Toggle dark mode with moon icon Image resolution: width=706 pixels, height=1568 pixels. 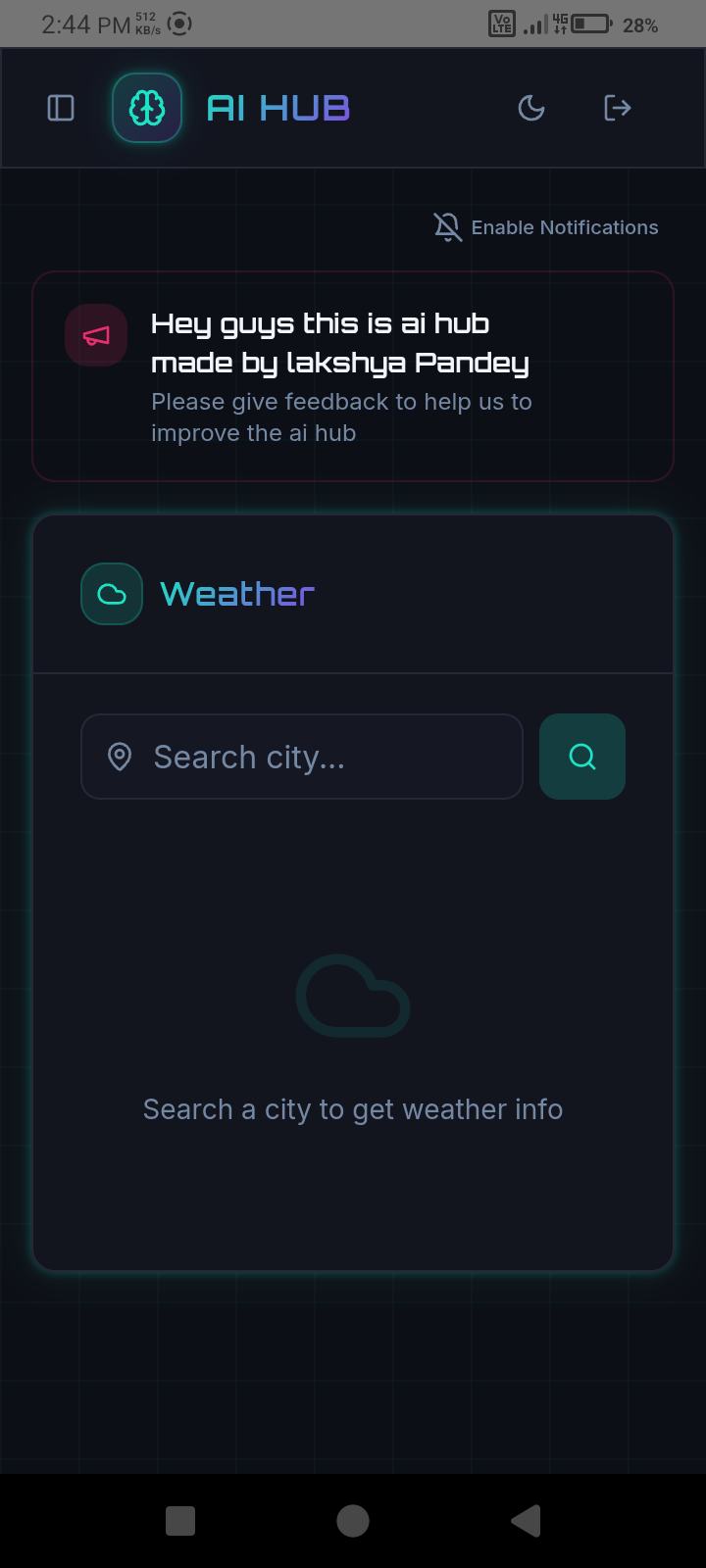(531, 108)
